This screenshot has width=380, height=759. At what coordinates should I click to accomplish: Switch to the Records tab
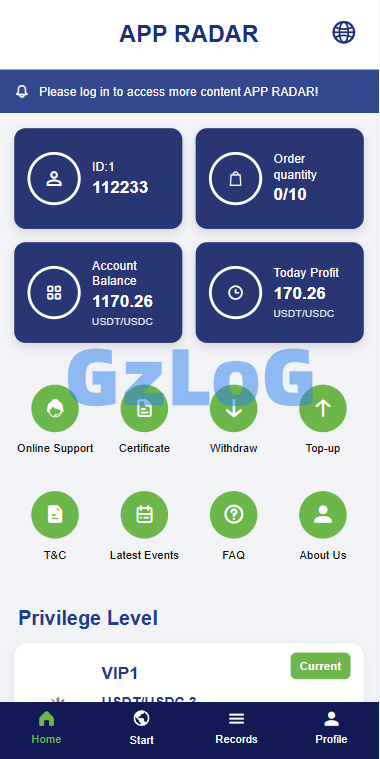click(236, 728)
